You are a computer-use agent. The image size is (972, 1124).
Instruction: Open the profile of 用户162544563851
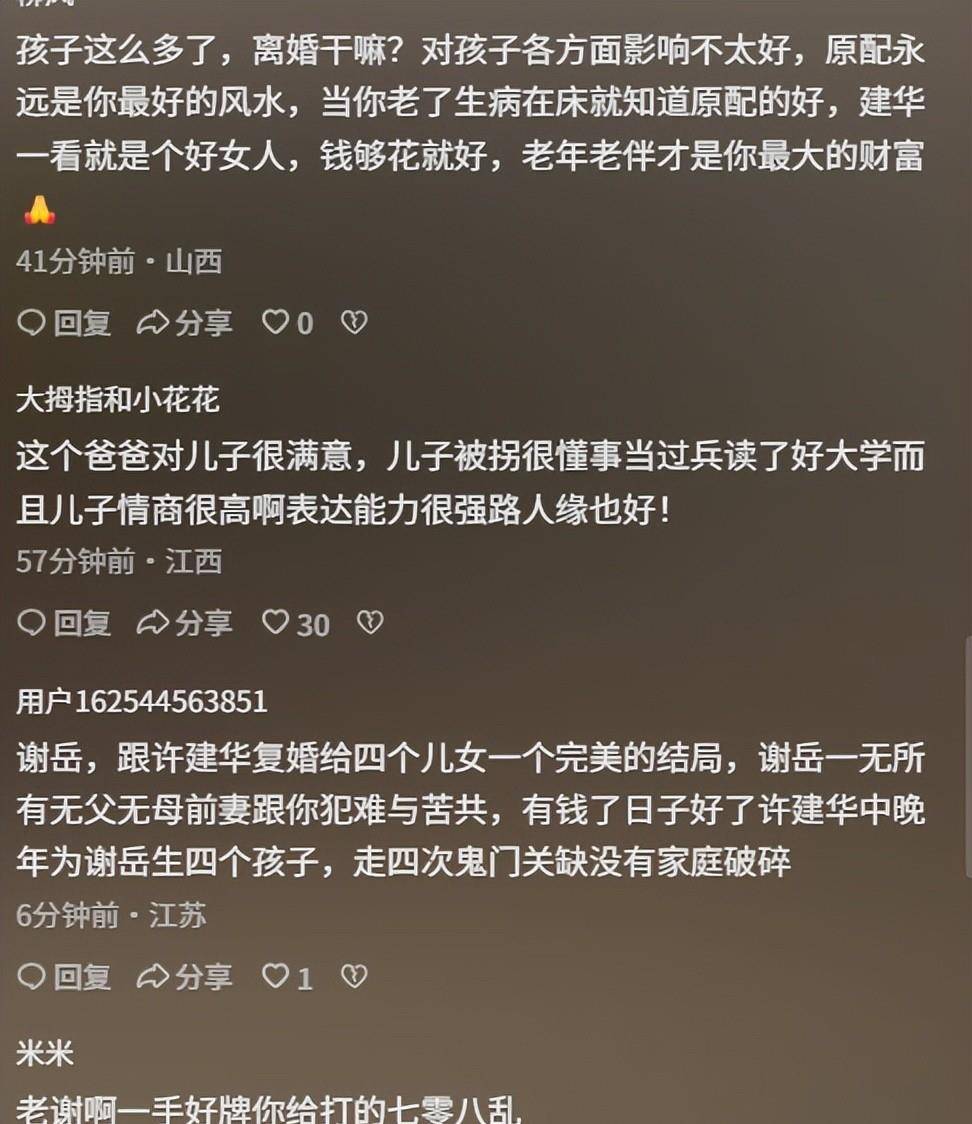[142, 702]
